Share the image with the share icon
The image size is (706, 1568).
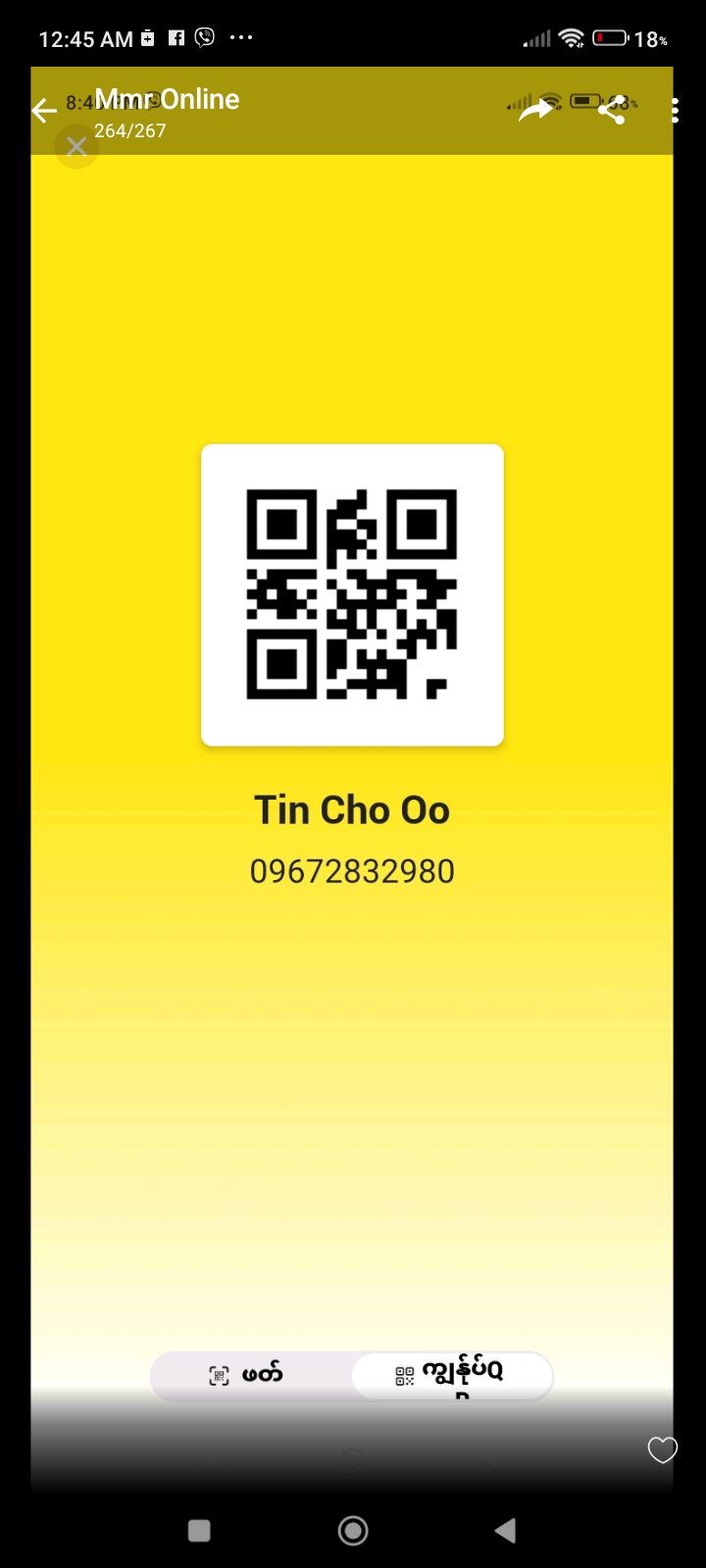(x=612, y=111)
